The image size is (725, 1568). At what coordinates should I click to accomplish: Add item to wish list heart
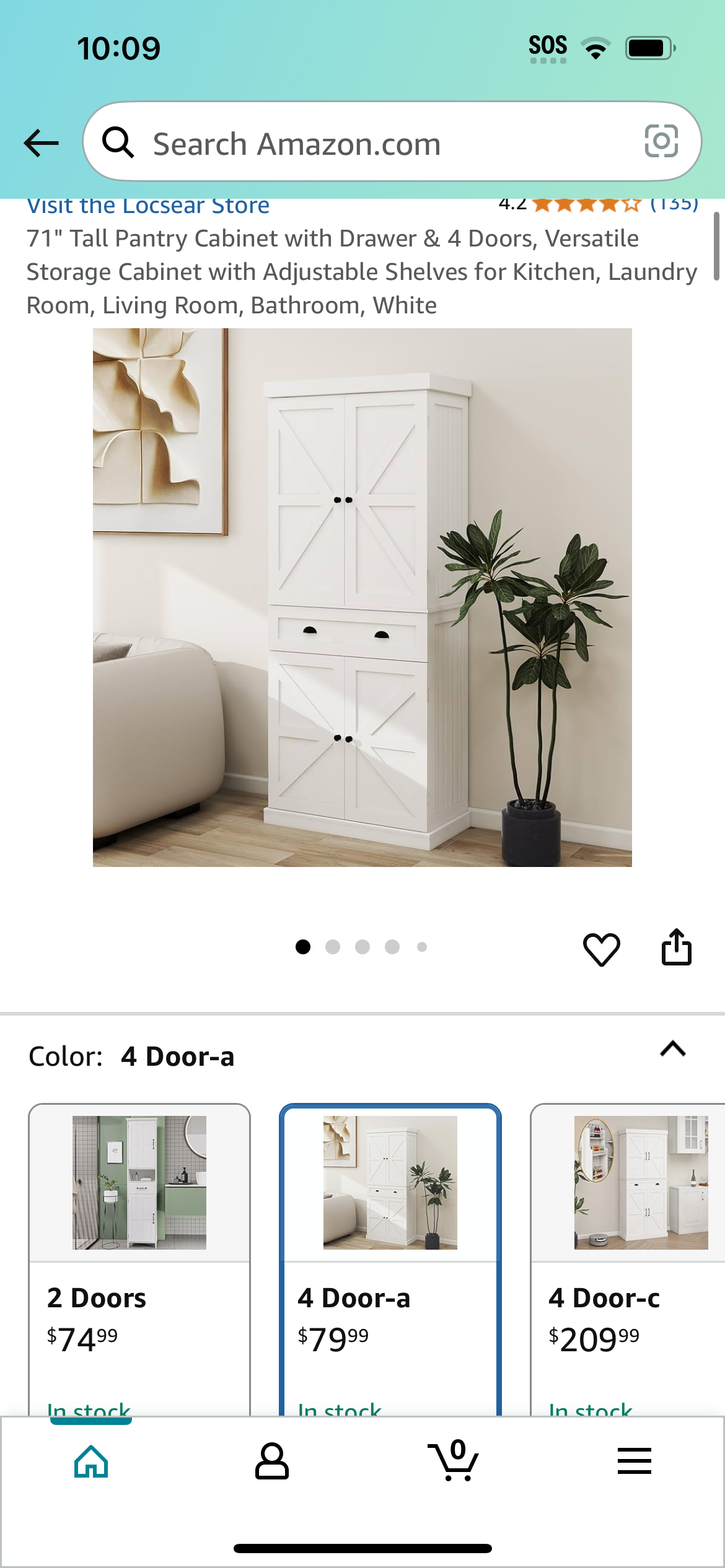coord(601,949)
